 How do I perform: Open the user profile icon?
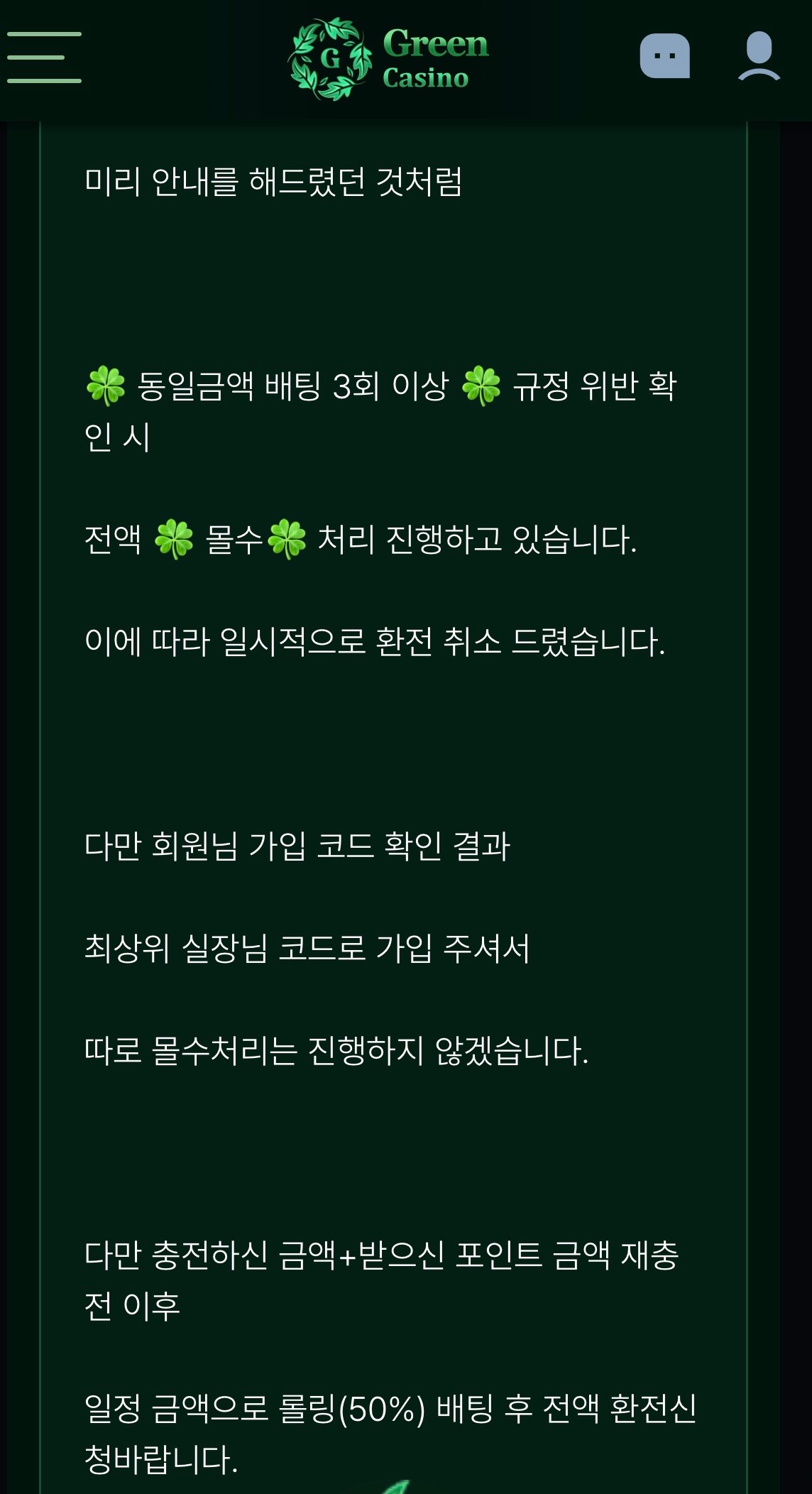tap(759, 56)
